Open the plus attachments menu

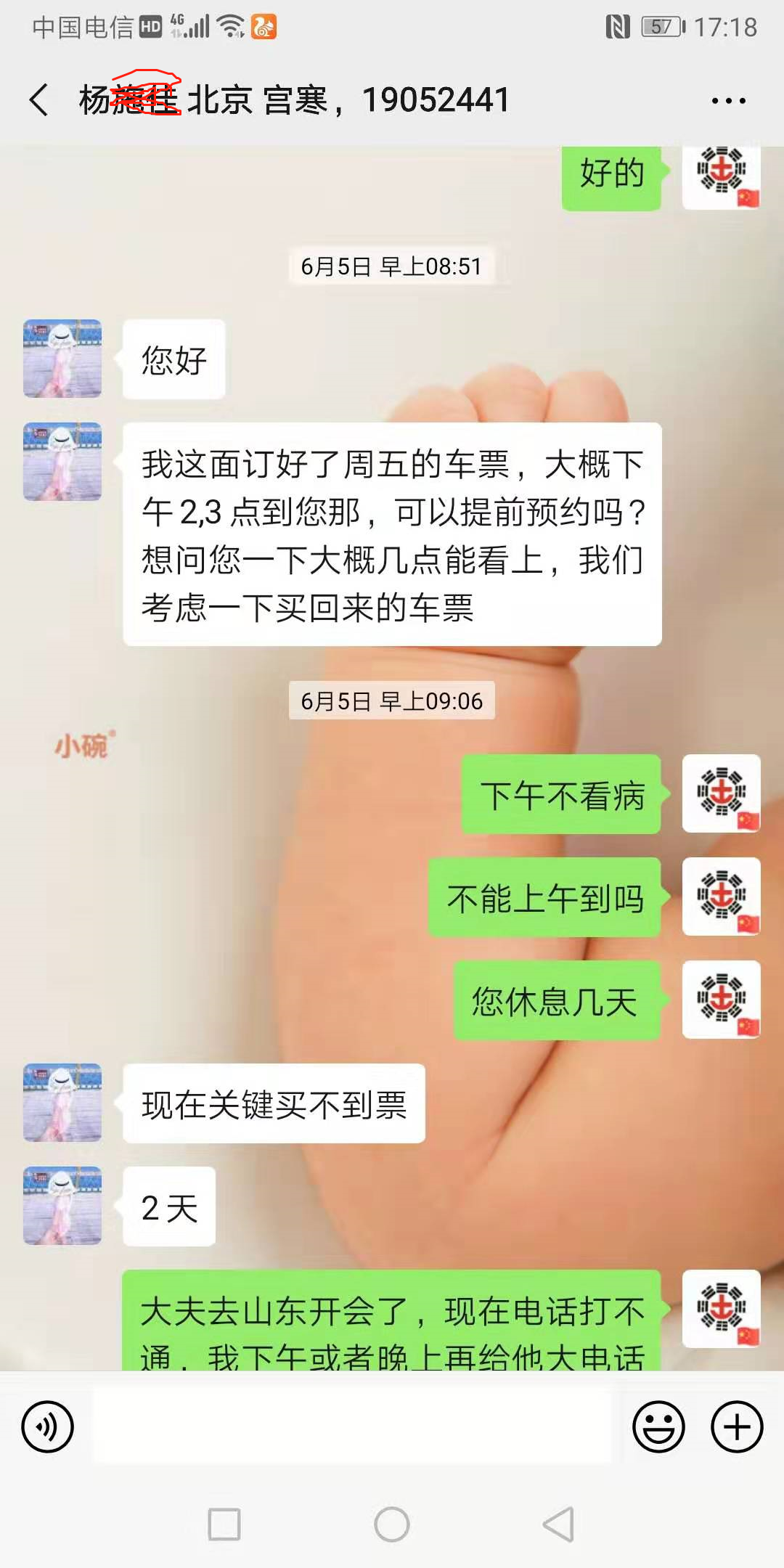click(x=737, y=1426)
